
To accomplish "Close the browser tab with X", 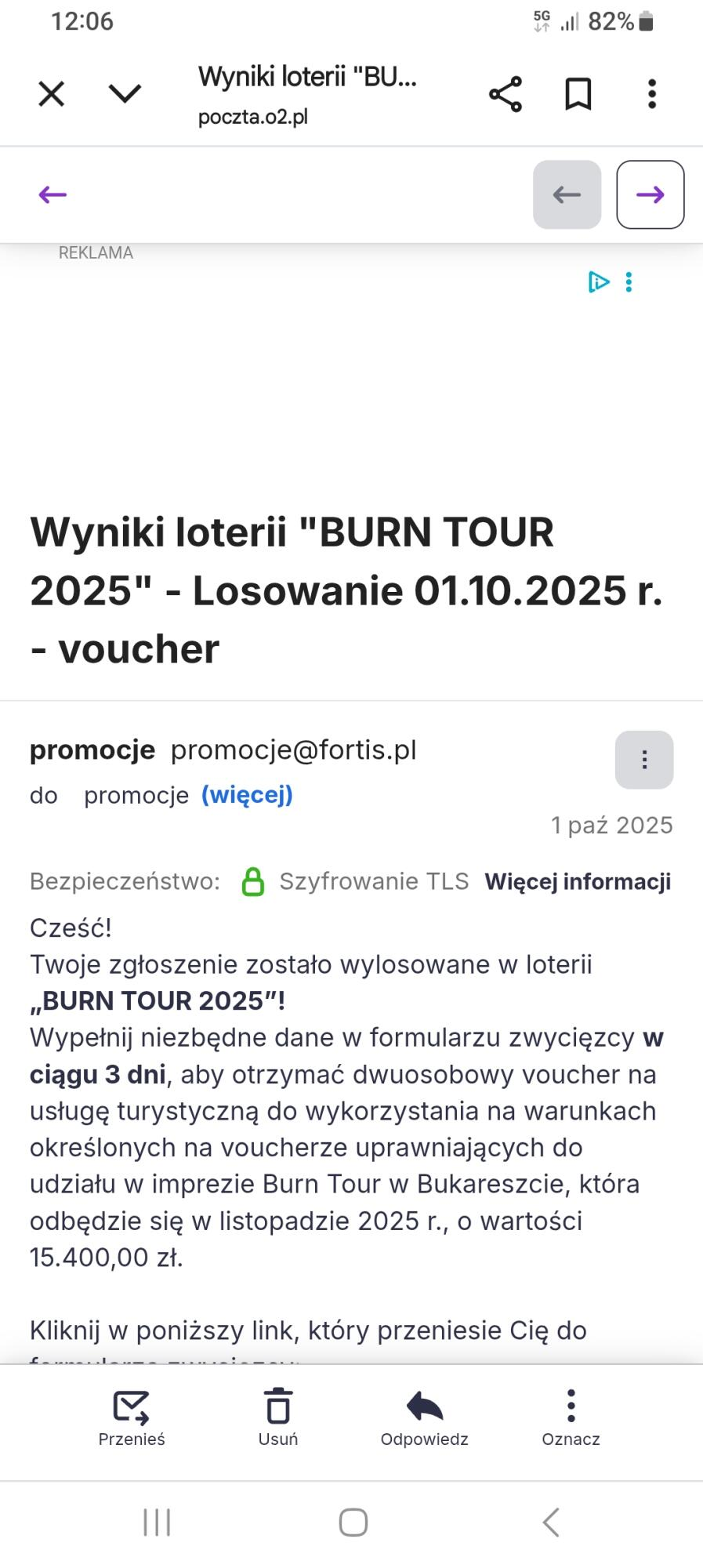I will (x=52, y=94).
